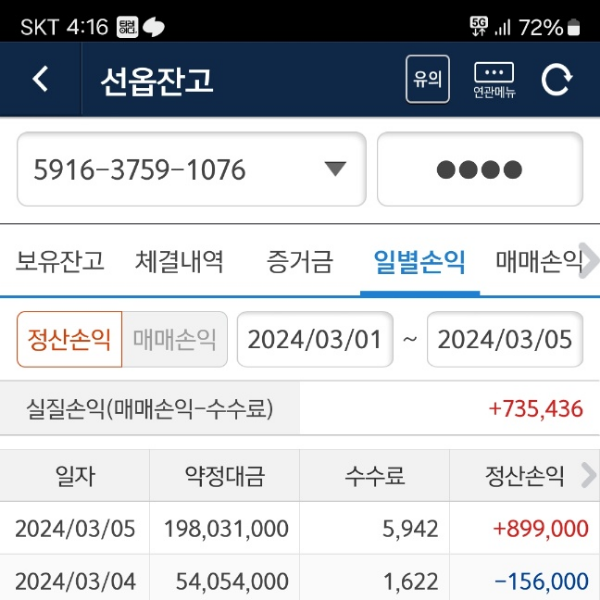
Task: Open the 유의 notice button
Action: (x=427, y=80)
